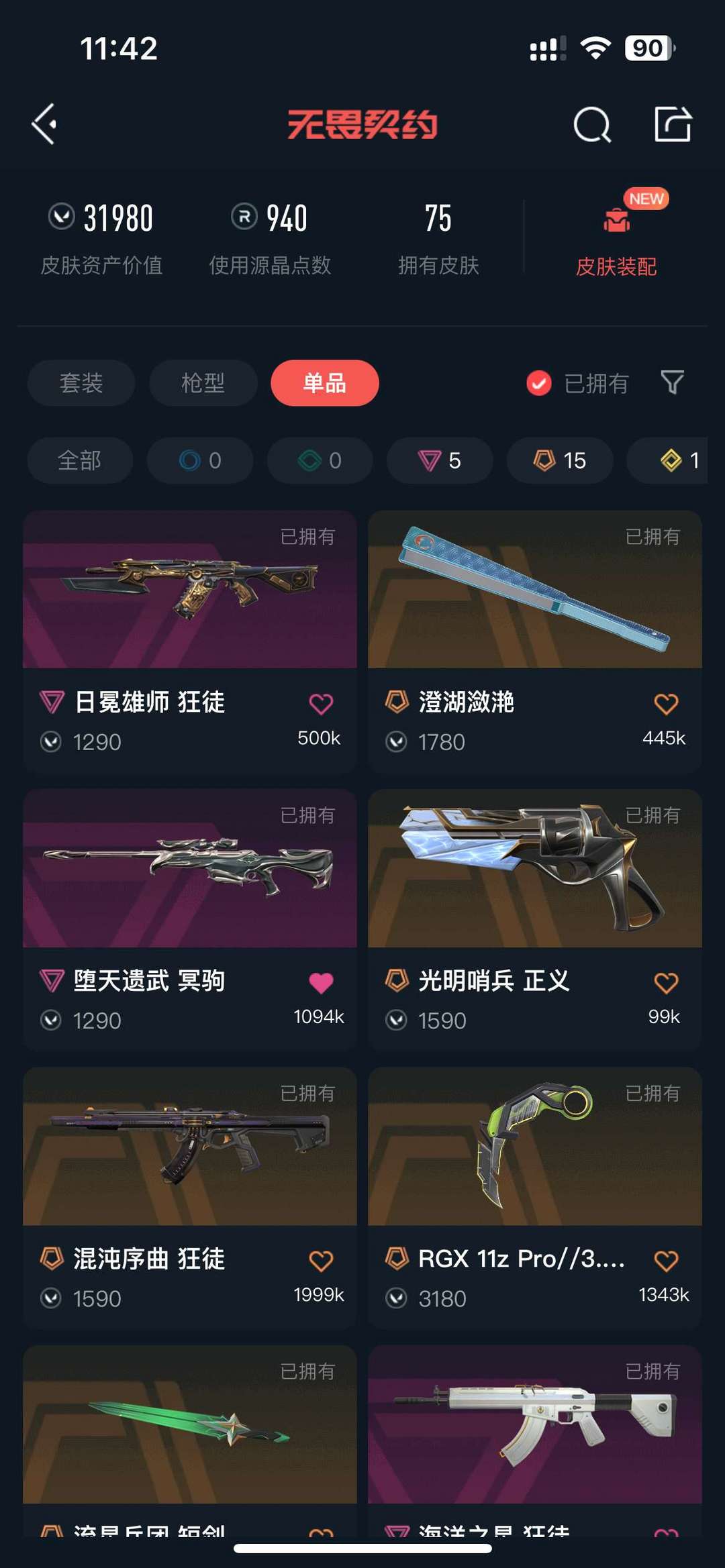Switch to the 枪型 tab
The width and height of the screenshot is (725, 1568).
(x=203, y=382)
